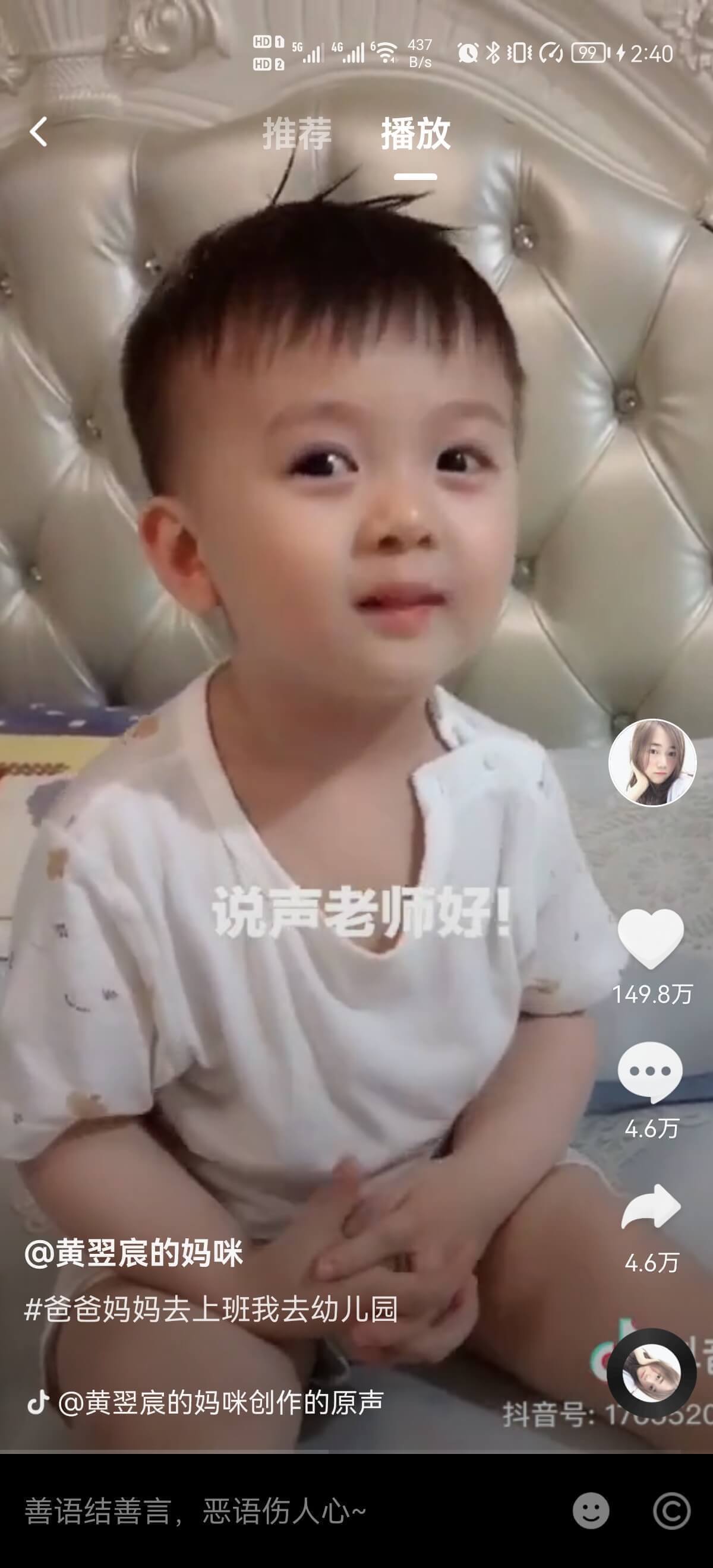
Task: Switch to the 推荐 tab
Action: (x=297, y=134)
